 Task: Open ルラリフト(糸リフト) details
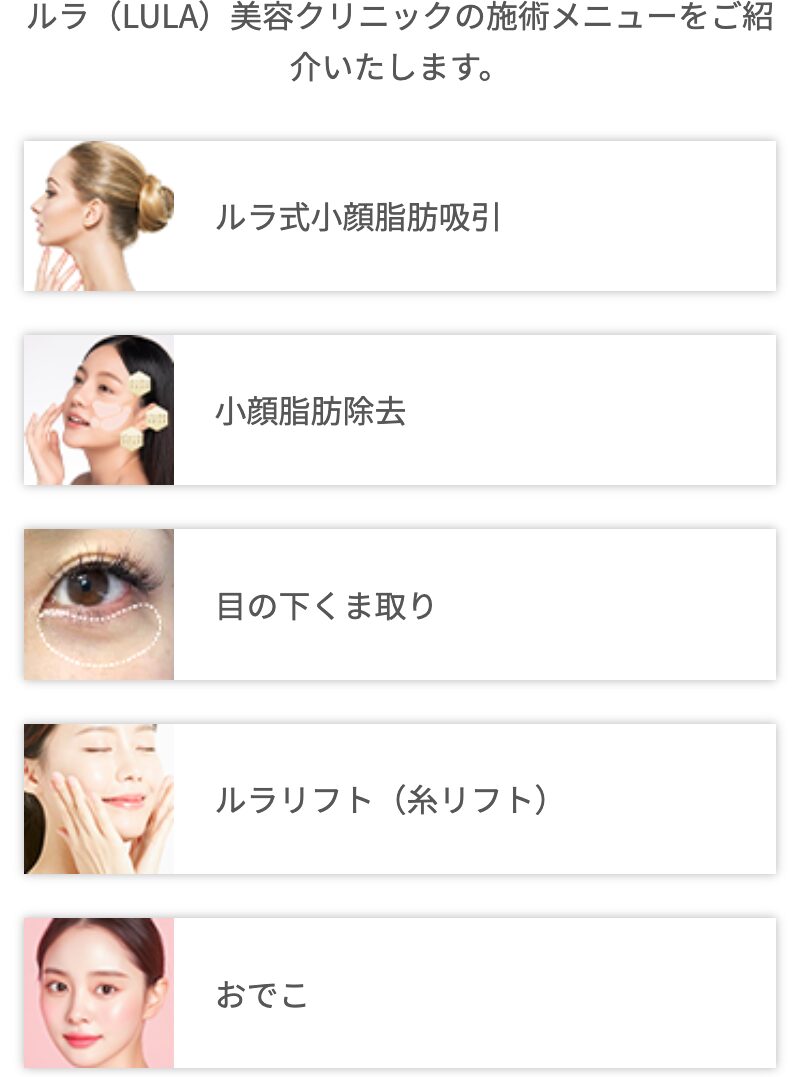point(400,799)
